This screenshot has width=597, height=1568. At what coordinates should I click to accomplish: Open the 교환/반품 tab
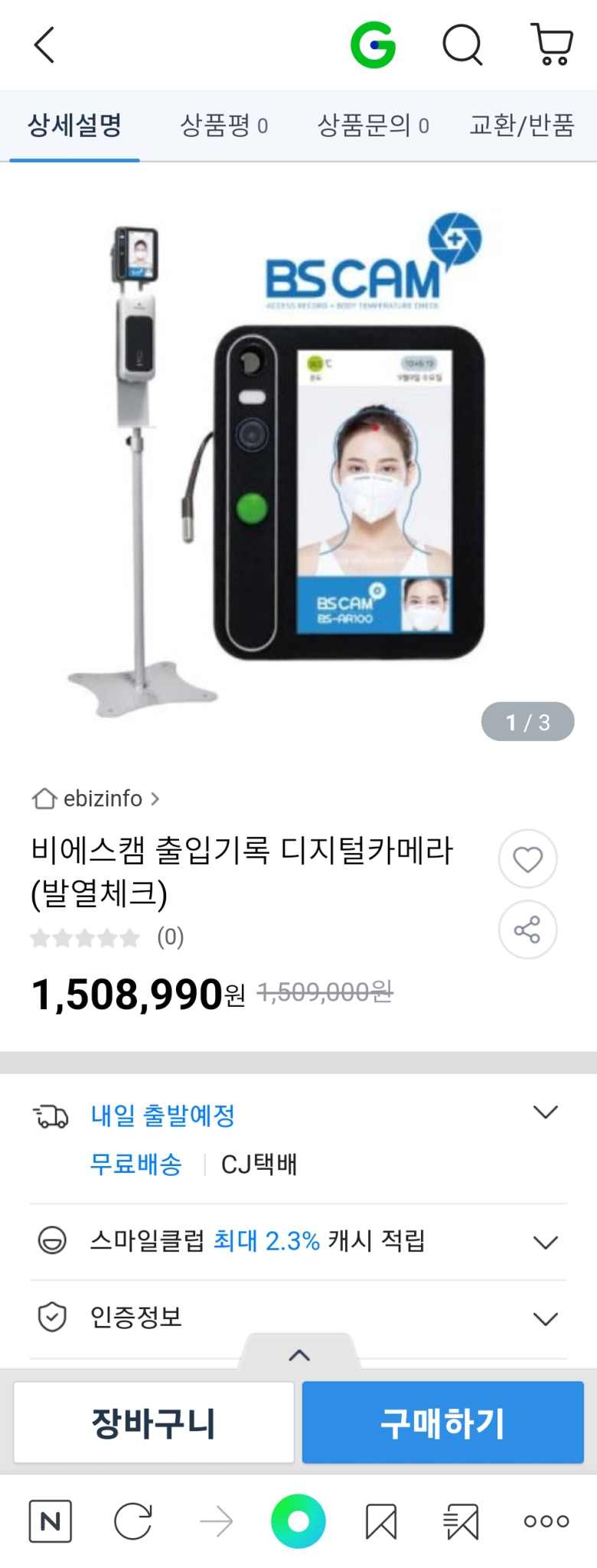click(x=522, y=125)
